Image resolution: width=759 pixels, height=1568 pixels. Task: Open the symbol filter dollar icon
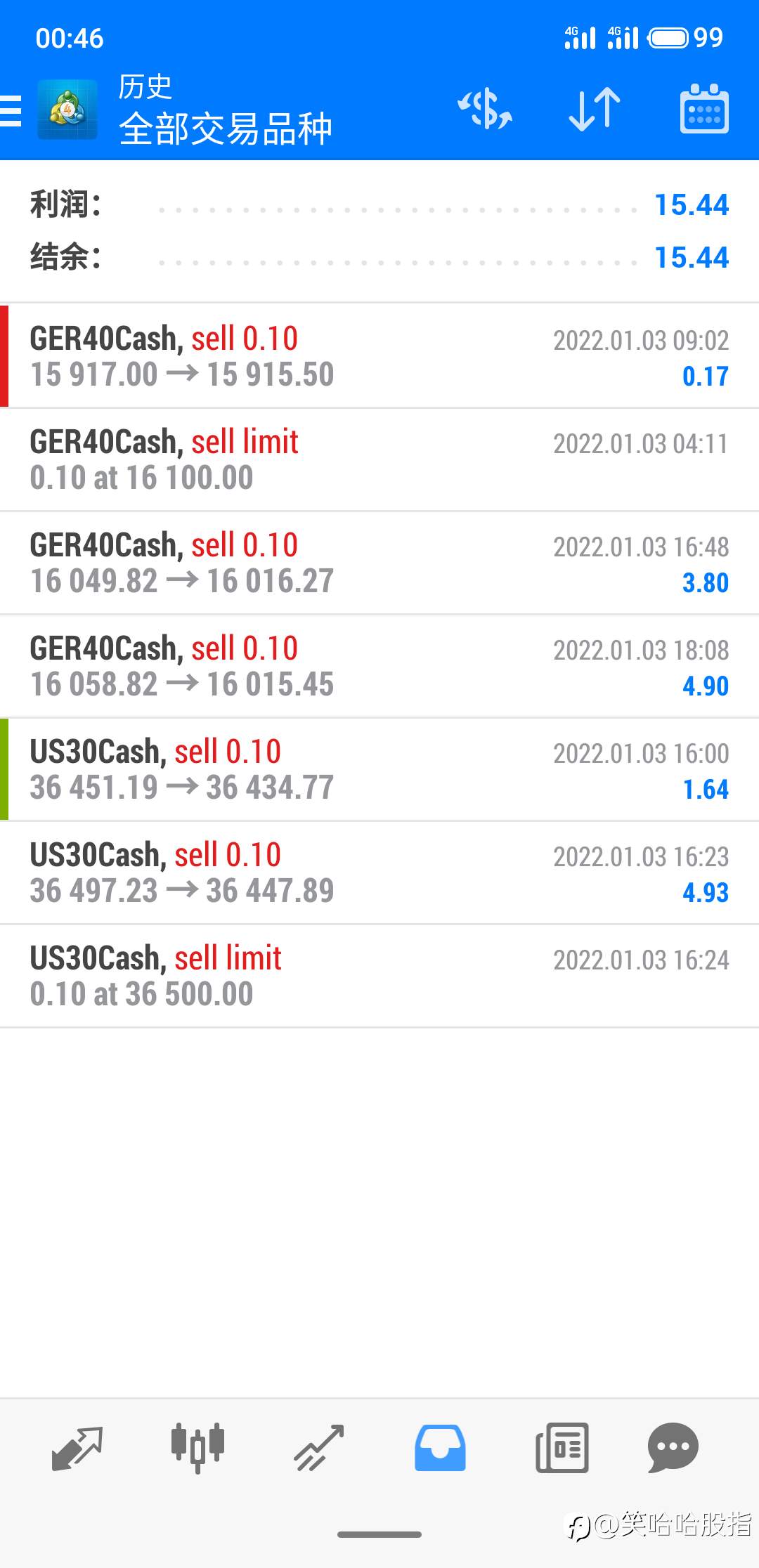[x=485, y=110]
